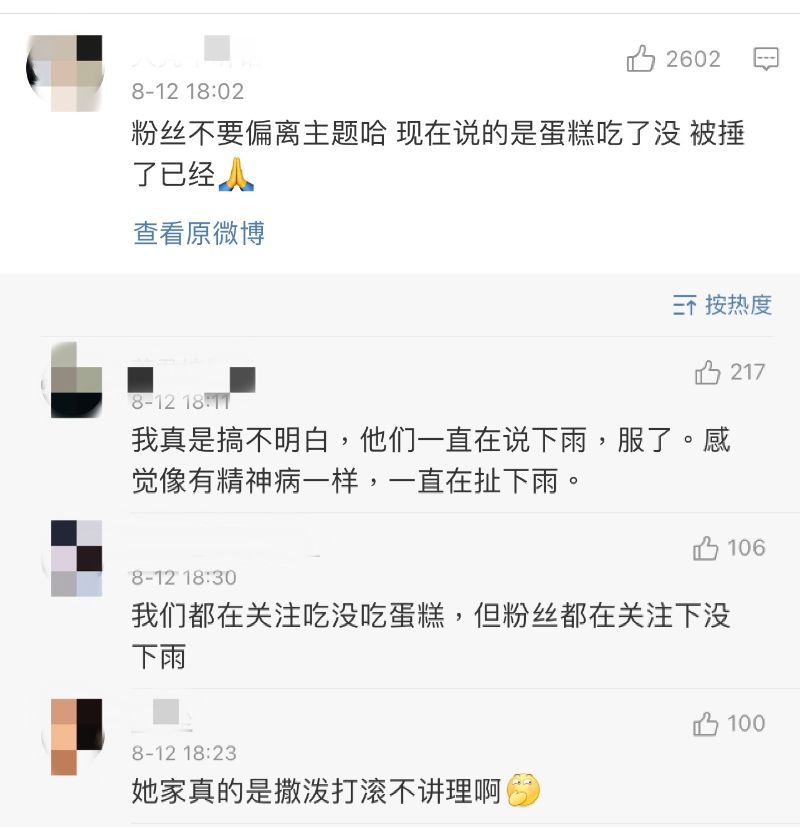Like the reply with 106 likes
The image size is (800, 827).
click(706, 548)
